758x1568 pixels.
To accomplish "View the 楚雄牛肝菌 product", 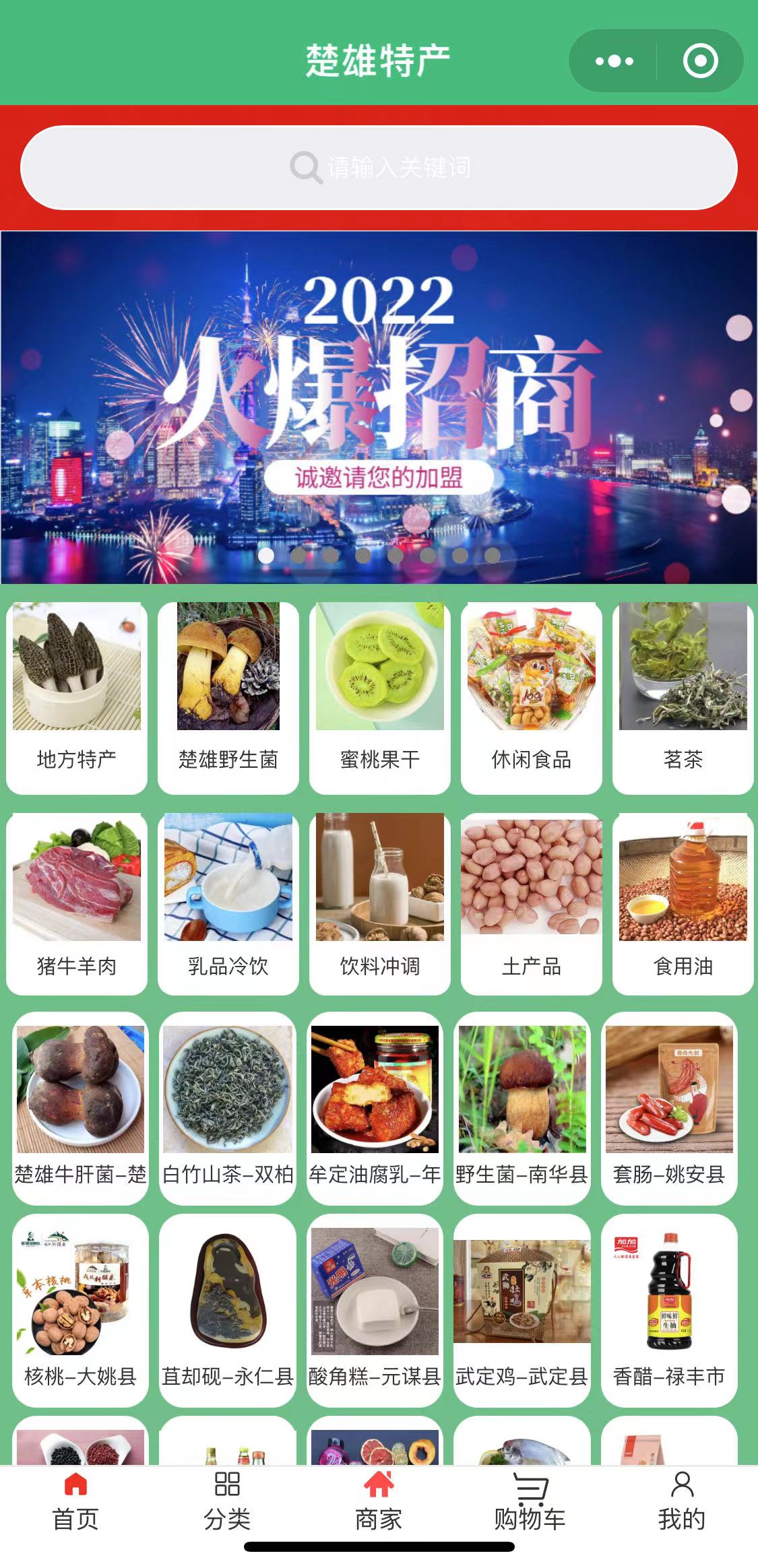I will click(x=80, y=1108).
